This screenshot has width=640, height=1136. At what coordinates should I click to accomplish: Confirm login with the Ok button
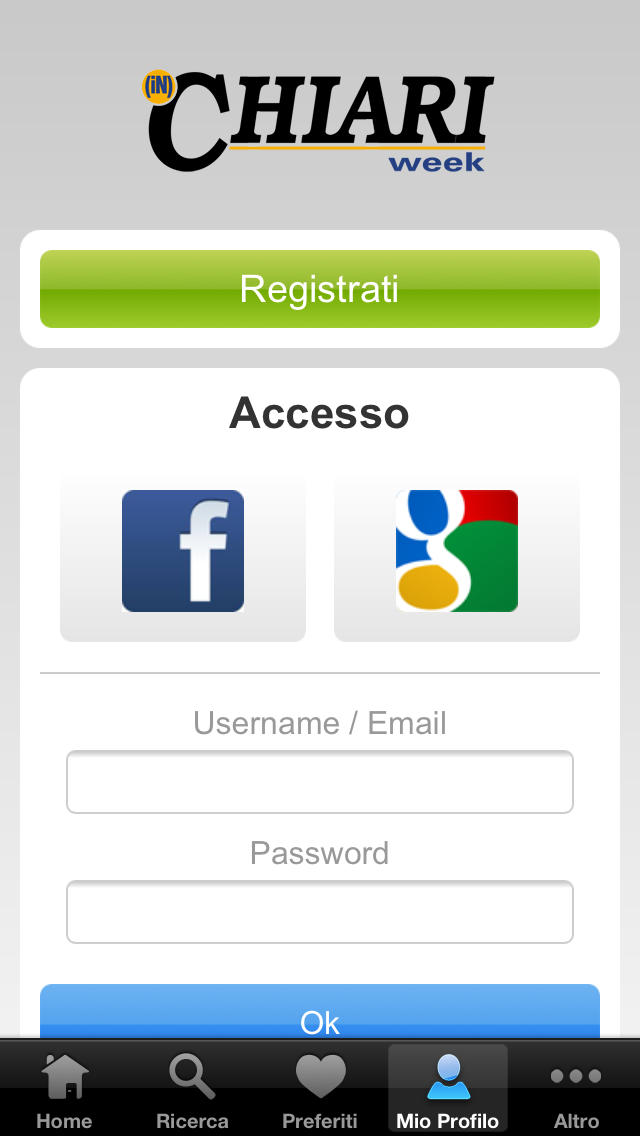[x=320, y=1012]
